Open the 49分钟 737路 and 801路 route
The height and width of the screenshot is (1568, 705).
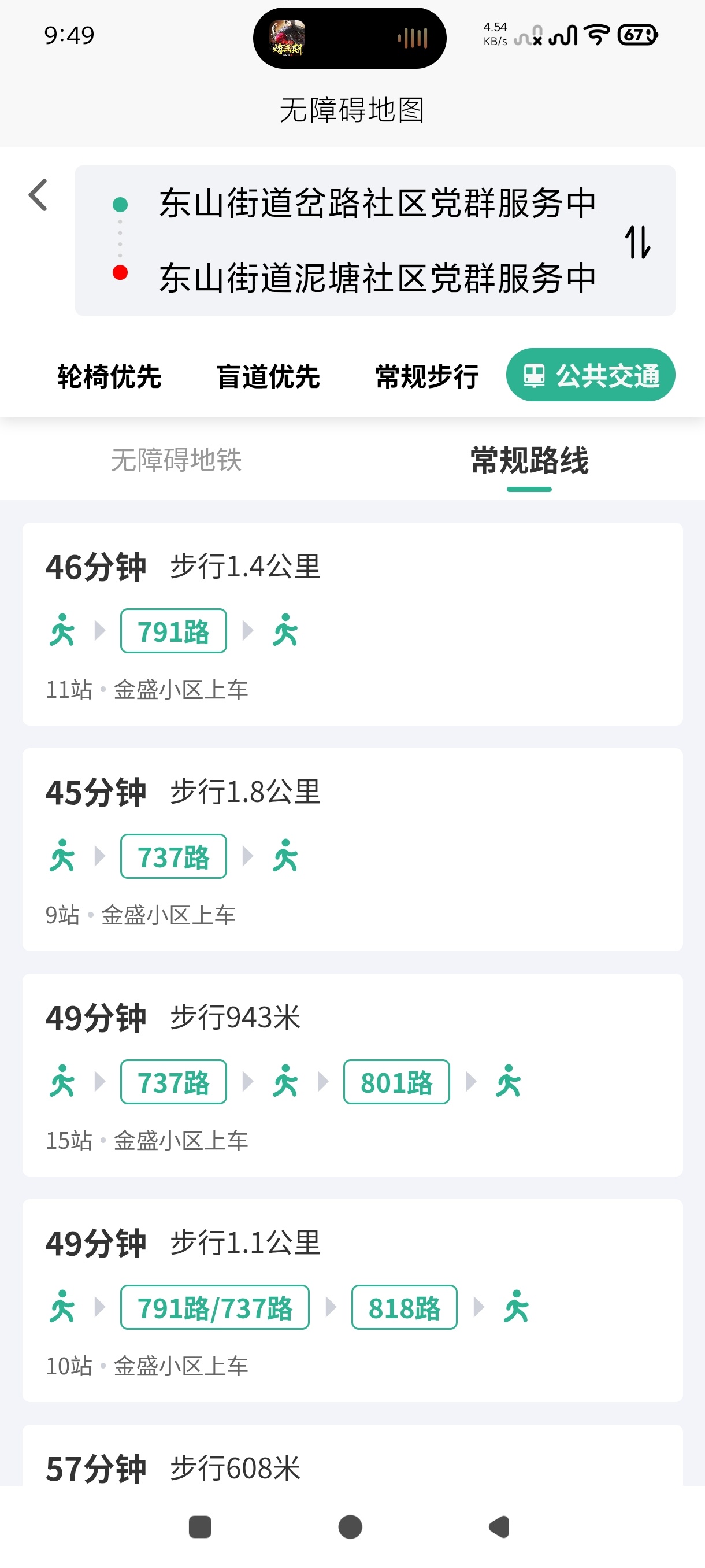pos(353,1075)
